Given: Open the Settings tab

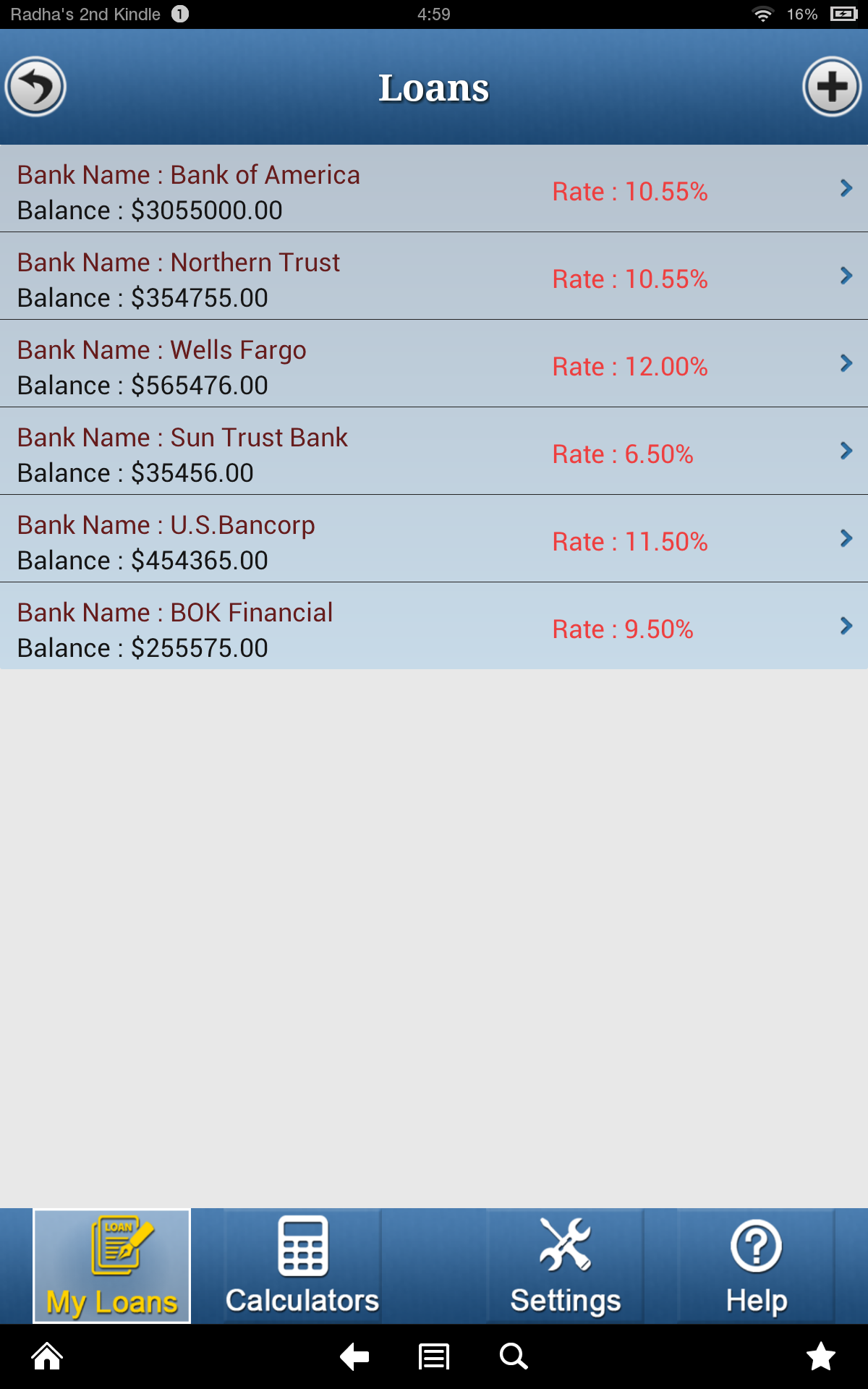Looking at the screenshot, I should [x=566, y=1266].
